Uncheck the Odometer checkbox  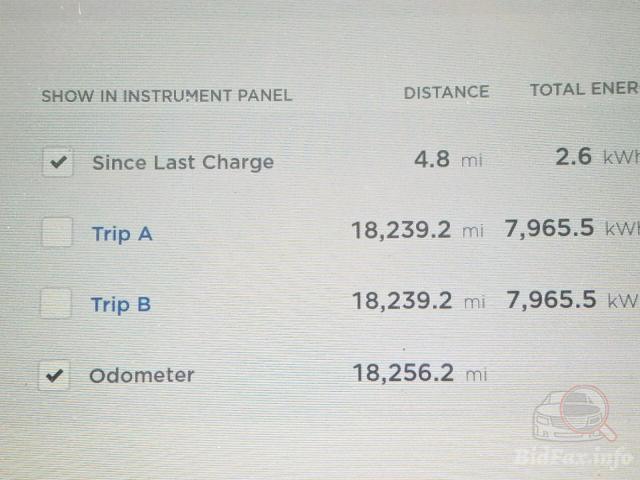55,376
